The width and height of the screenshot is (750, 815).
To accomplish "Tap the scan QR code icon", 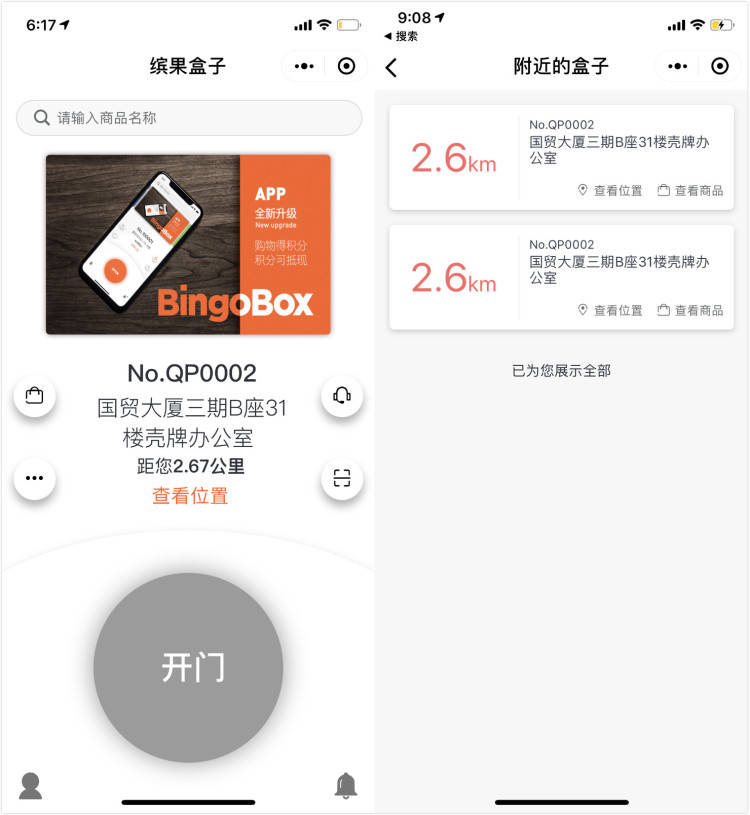I will (341, 478).
